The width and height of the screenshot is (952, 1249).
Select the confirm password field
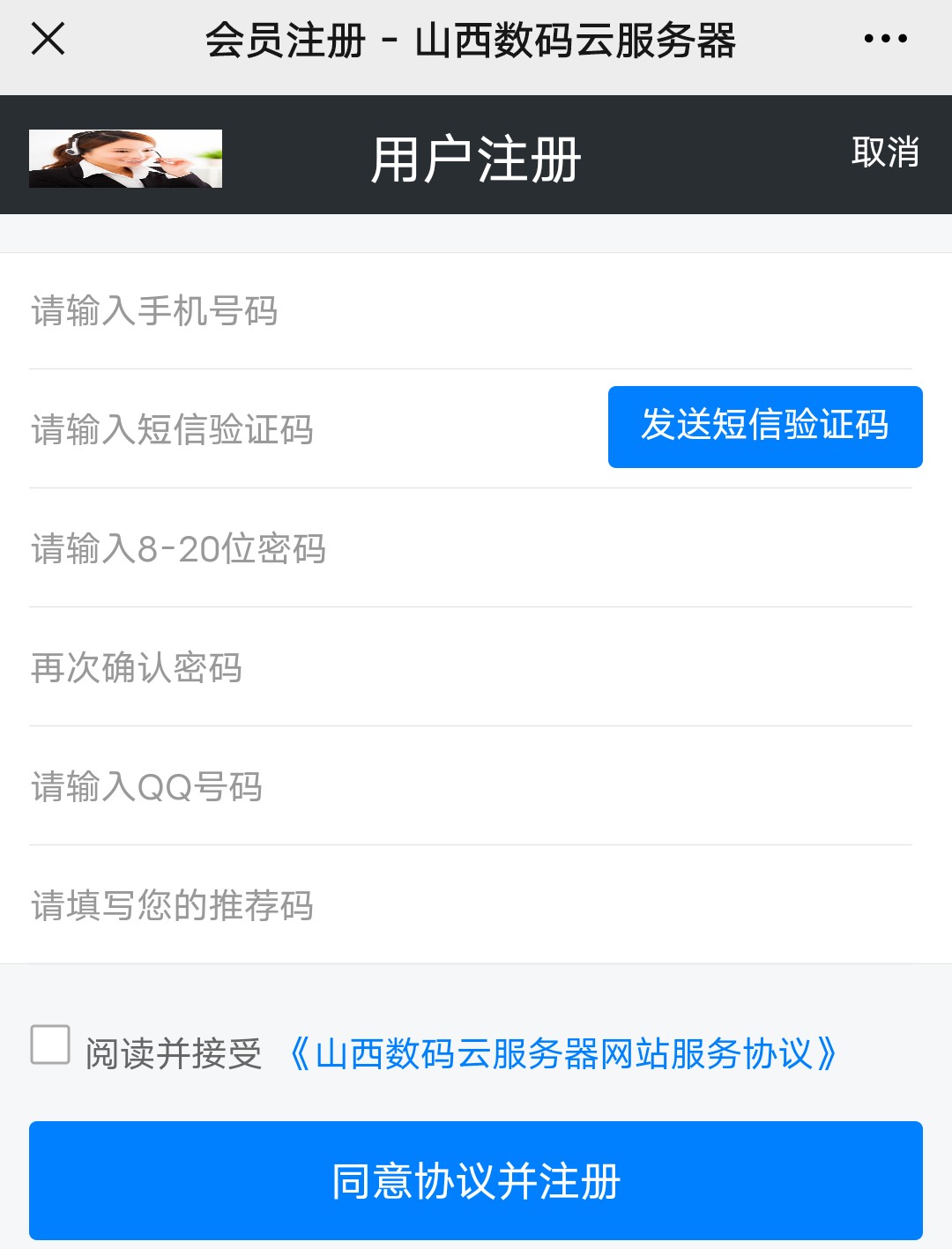click(471, 667)
